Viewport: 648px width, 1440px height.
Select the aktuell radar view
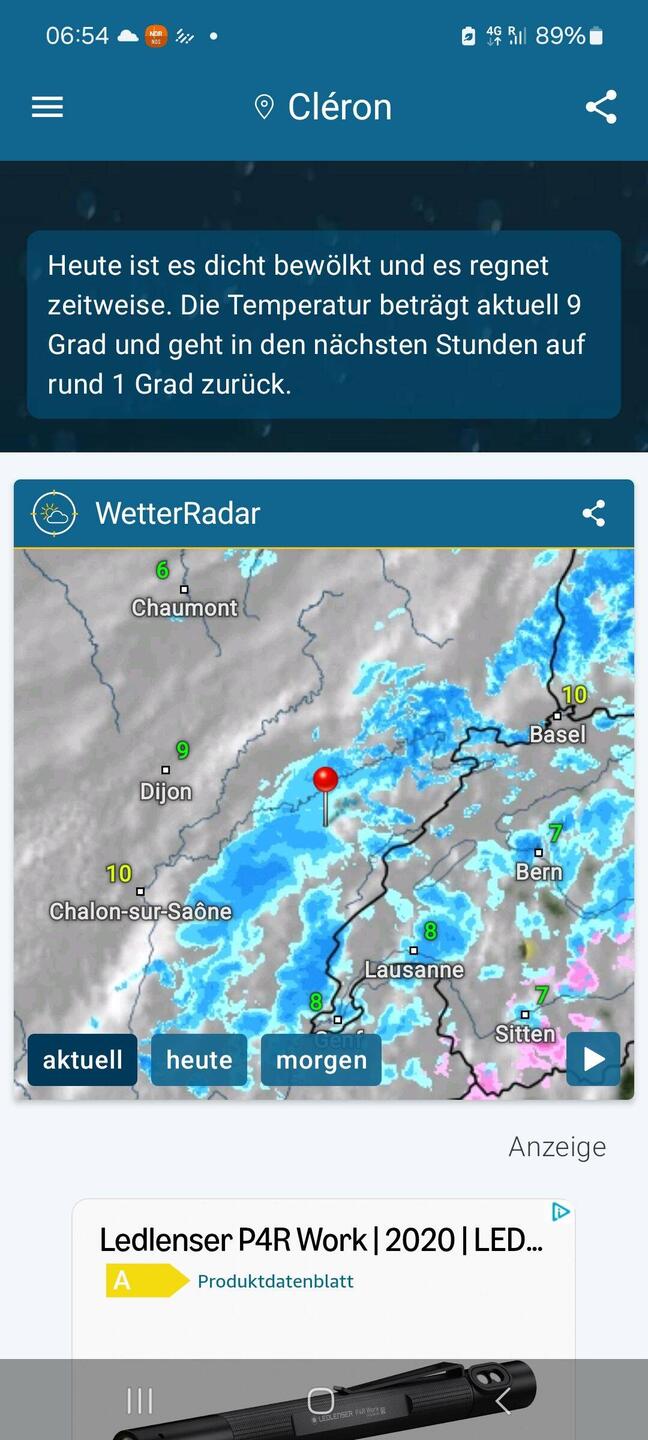[82, 1060]
